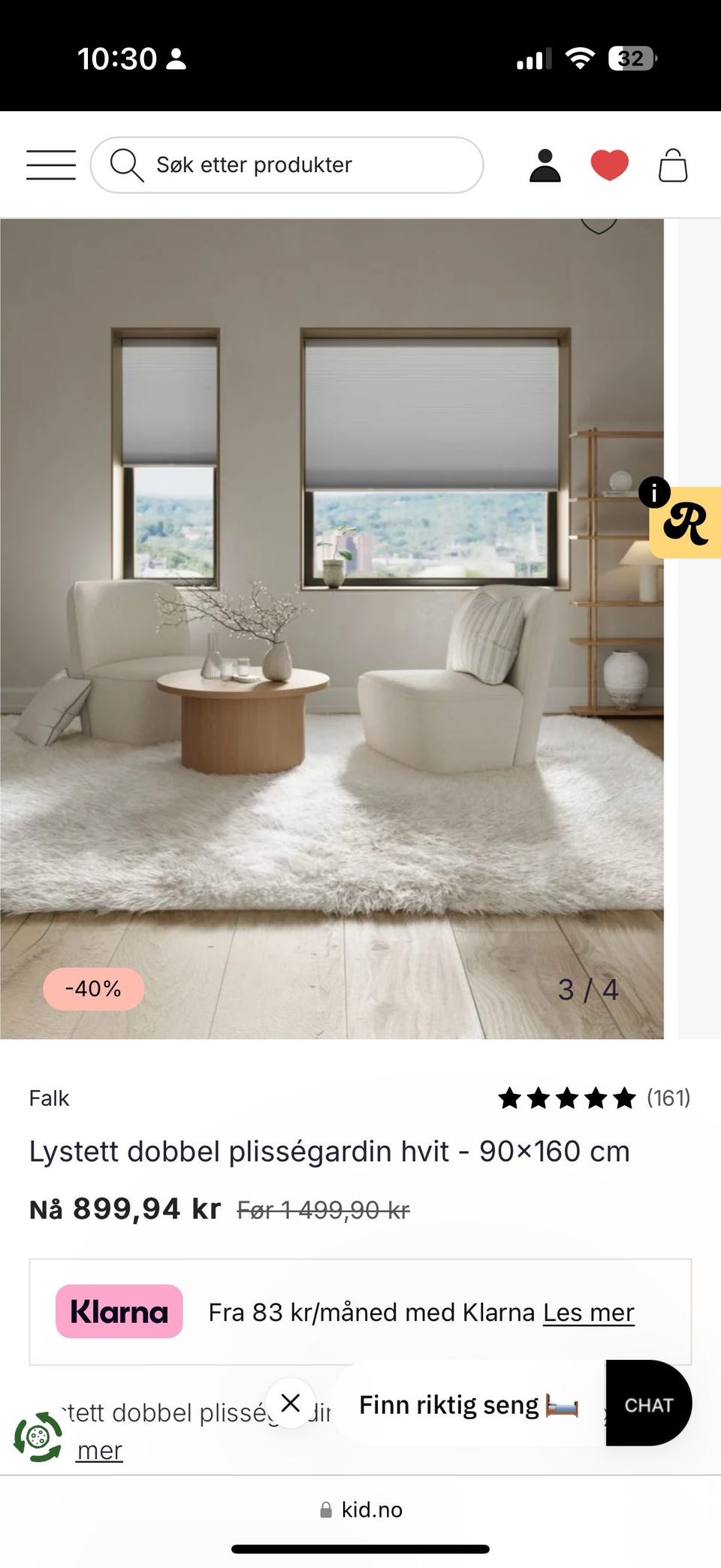Open the red favorites heart icon
Screen dimensions: 721x1568
pos(609,165)
